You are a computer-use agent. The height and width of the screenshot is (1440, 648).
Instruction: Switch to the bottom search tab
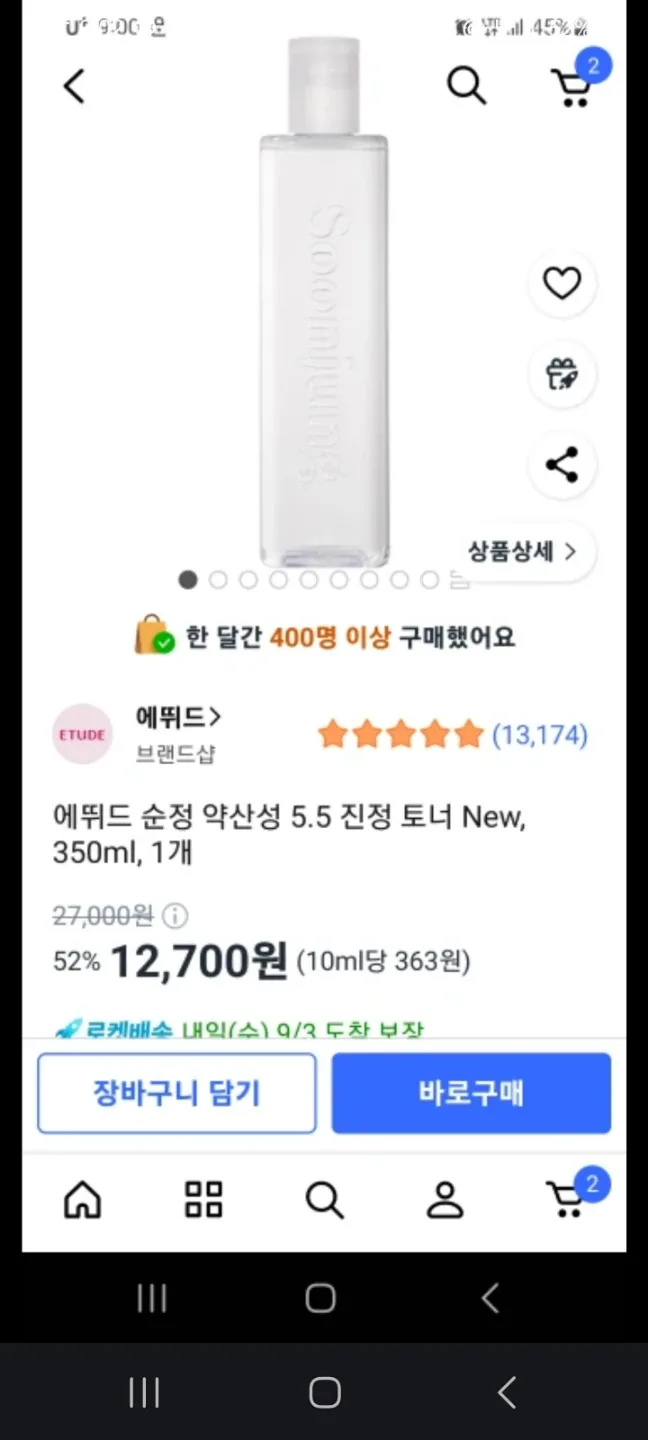pyautogui.click(x=324, y=1199)
